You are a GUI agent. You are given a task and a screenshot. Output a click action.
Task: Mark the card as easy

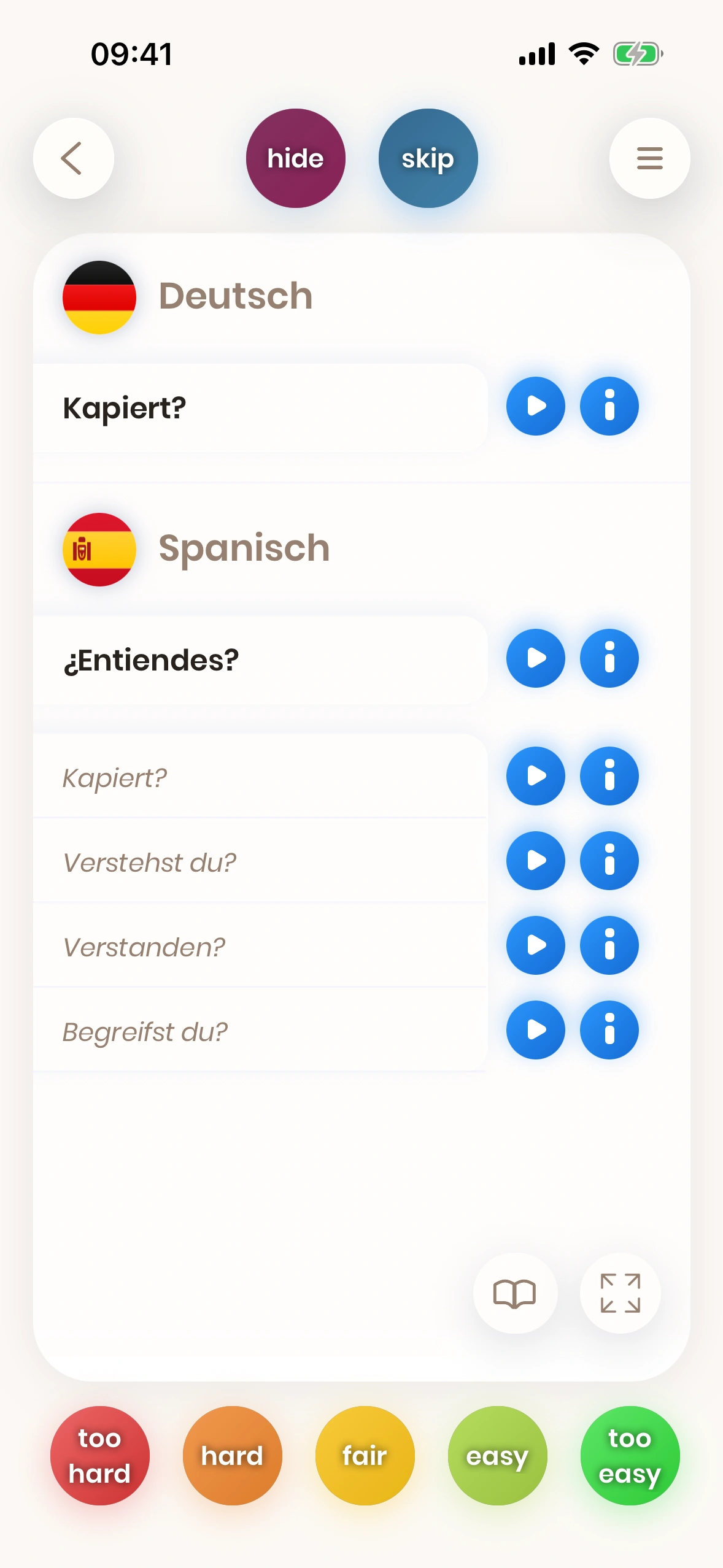(x=497, y=1456)
